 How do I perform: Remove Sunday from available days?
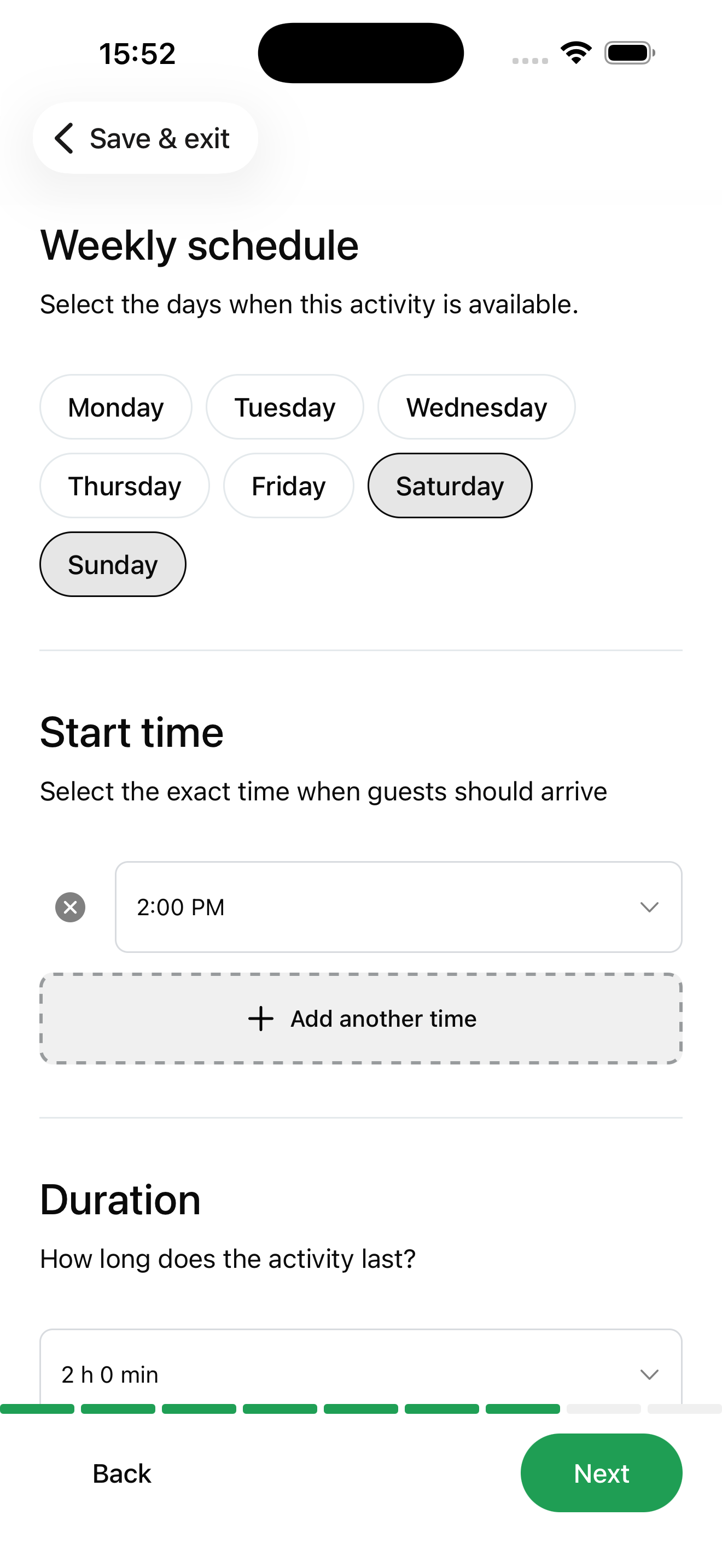point(113,564)
